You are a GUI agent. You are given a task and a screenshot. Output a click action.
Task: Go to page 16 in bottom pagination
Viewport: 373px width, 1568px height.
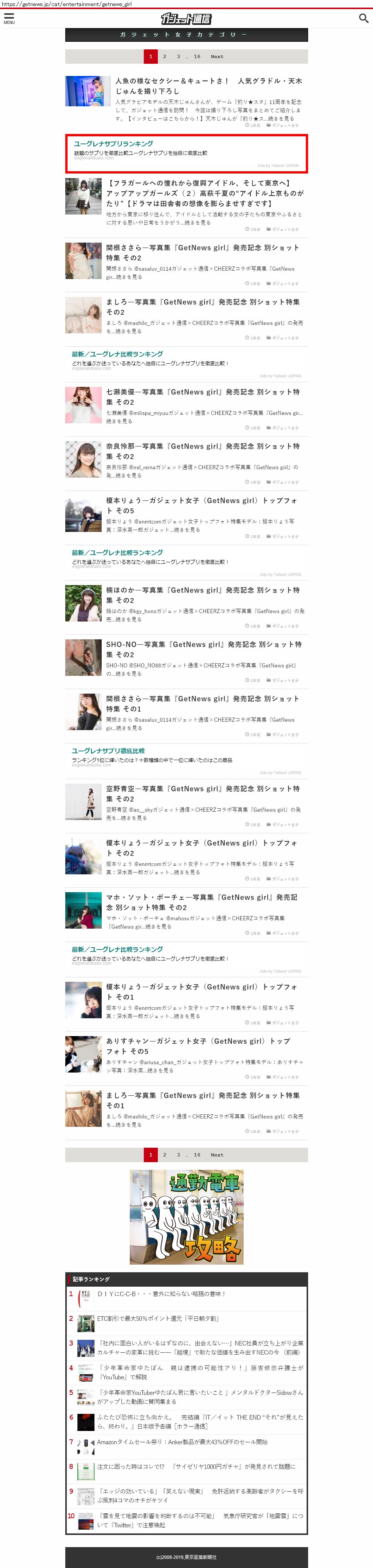[x=197, y=1155]
